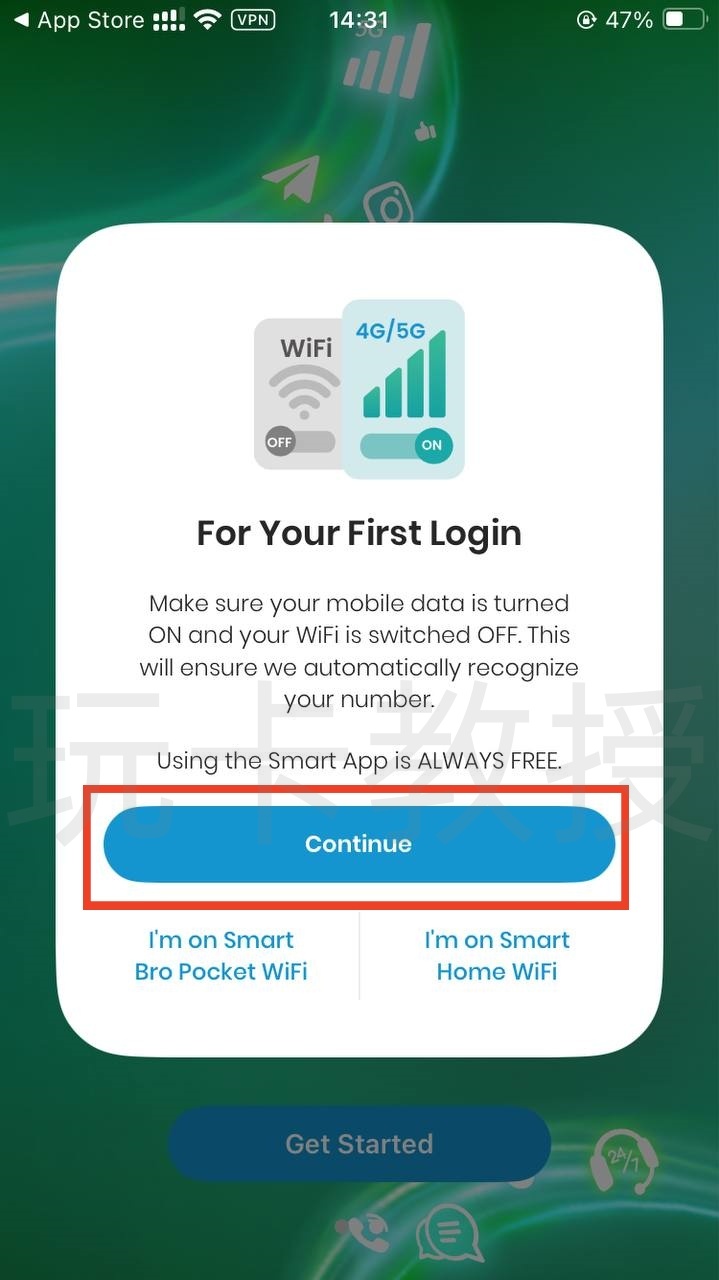Image resolution: width=719 pixels, height=1280 pixels.
Task: Return to App Store via back arrow
Action: click(78, 20)
